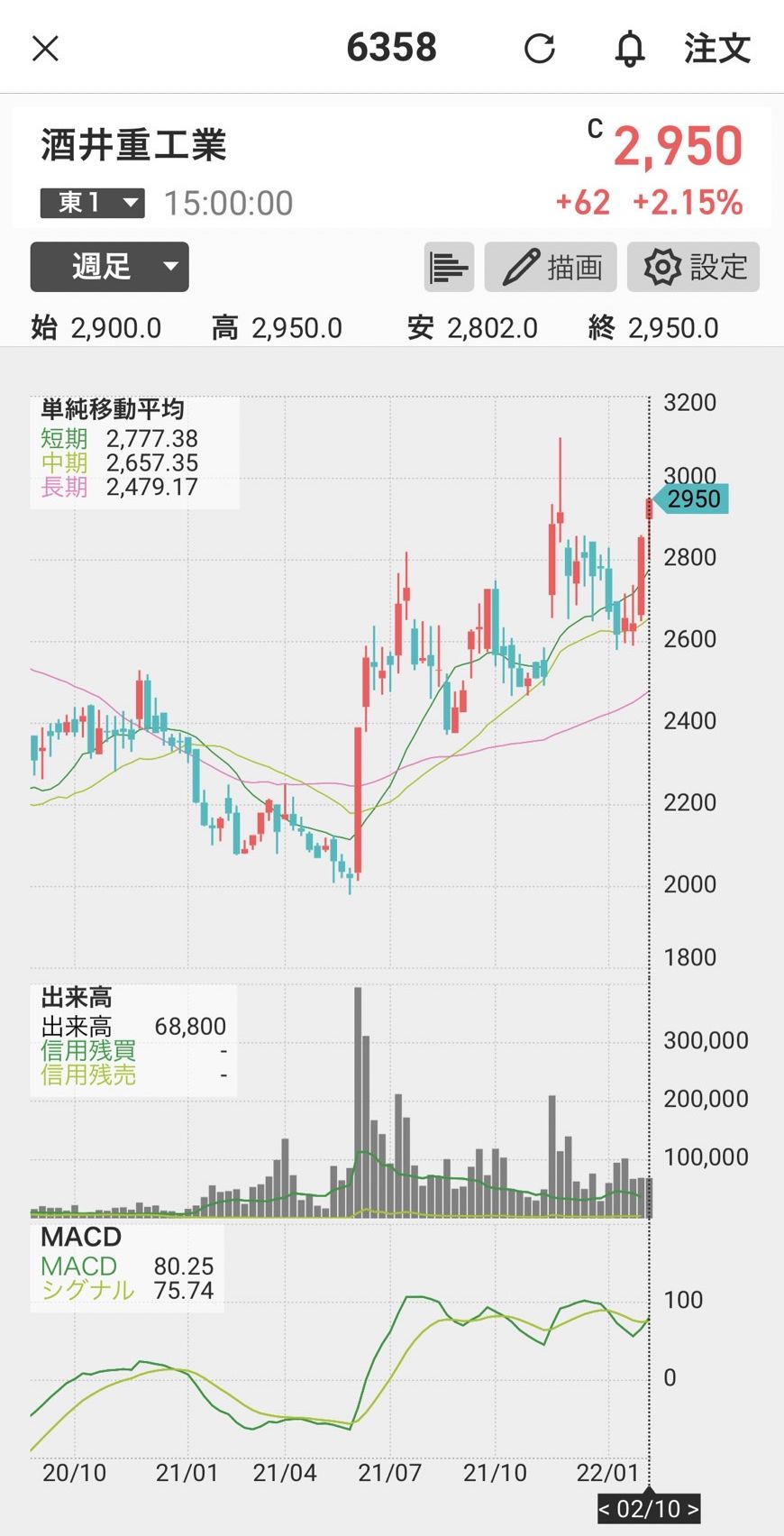The width and height of the screenshot is (784, 1536).
Task: Move to next date with > arrow
Action: pyautogui.click(x=692, y=1509)
